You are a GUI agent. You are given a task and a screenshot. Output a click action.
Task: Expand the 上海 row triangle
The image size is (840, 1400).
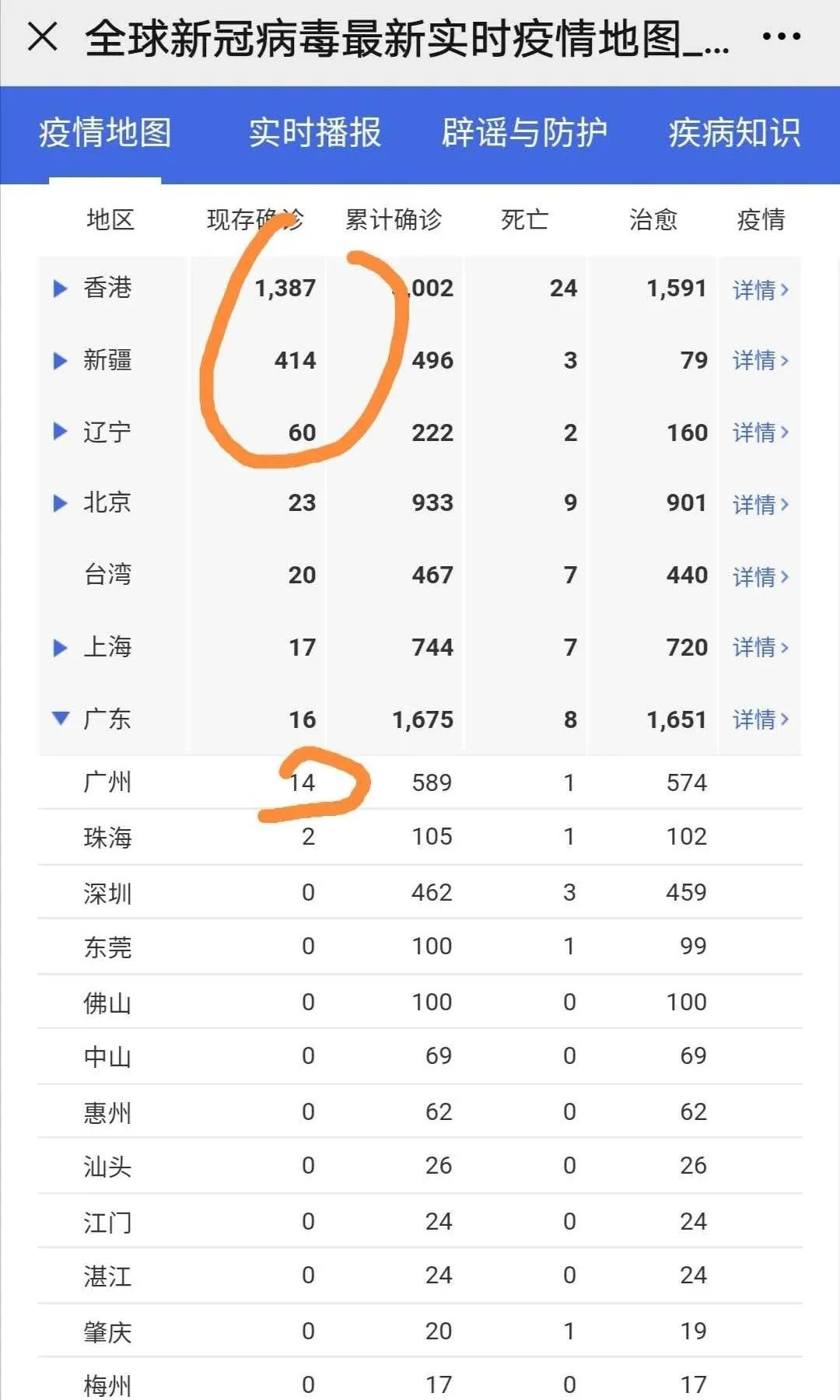point(59,647)
